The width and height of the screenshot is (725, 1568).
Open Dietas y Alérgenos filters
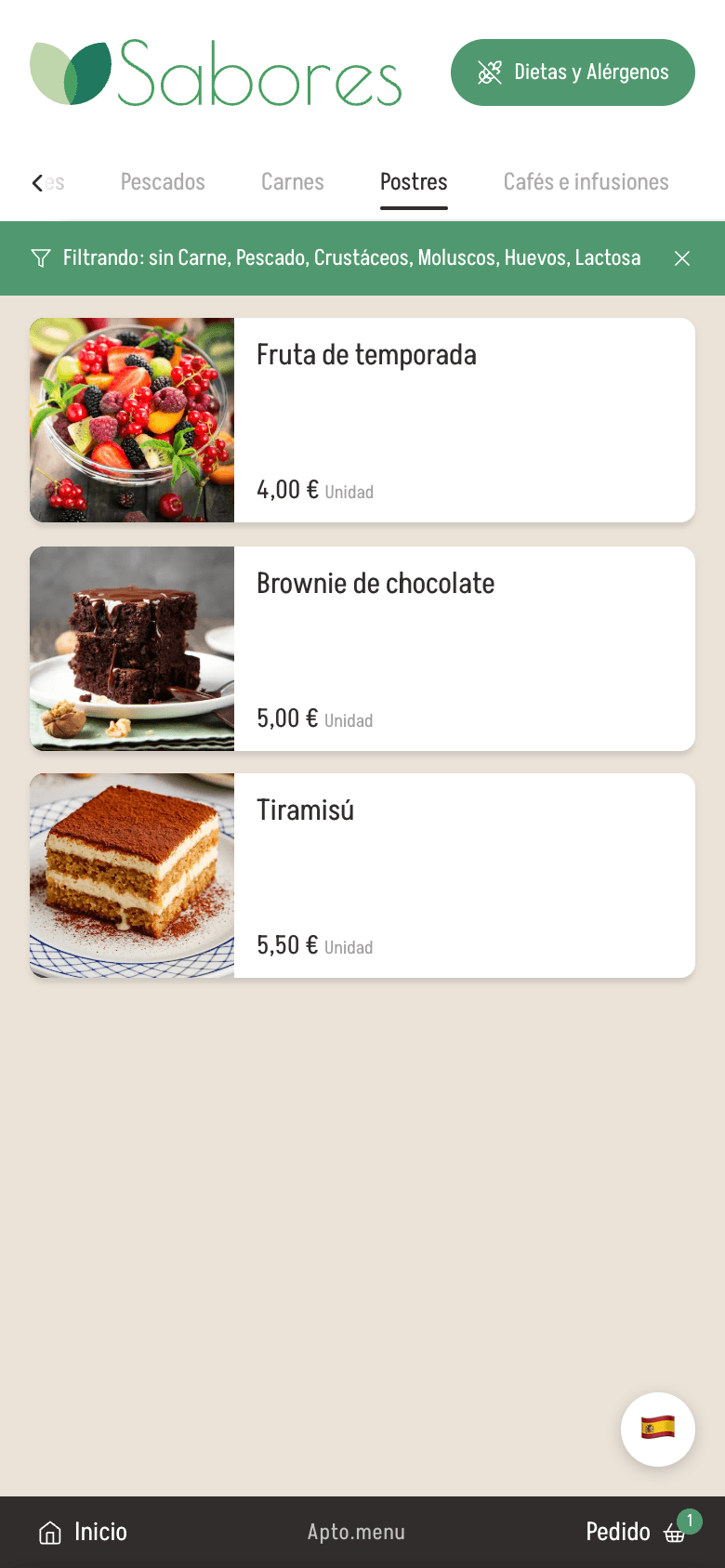[573, 72]
